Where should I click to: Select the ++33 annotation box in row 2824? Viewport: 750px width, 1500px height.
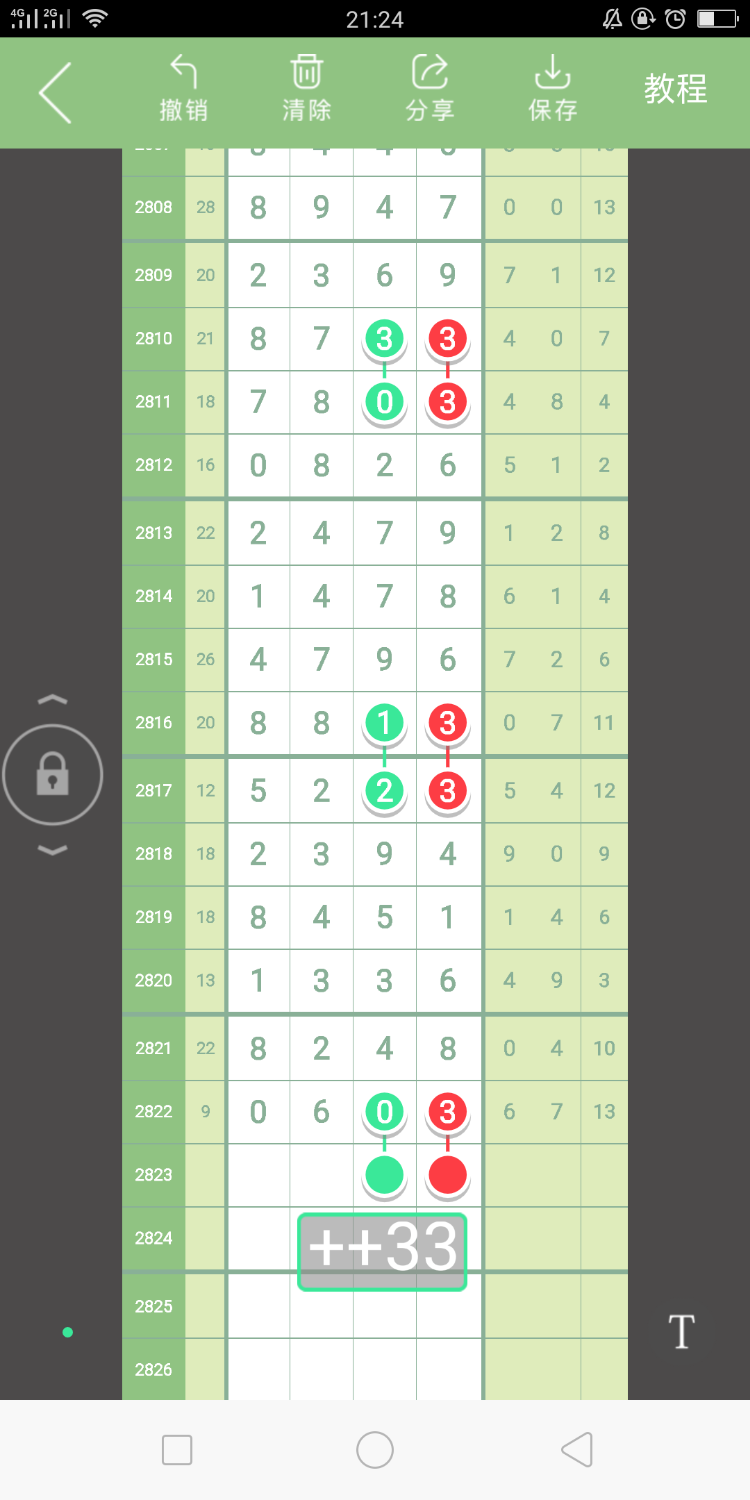(x=381, y=1250)
